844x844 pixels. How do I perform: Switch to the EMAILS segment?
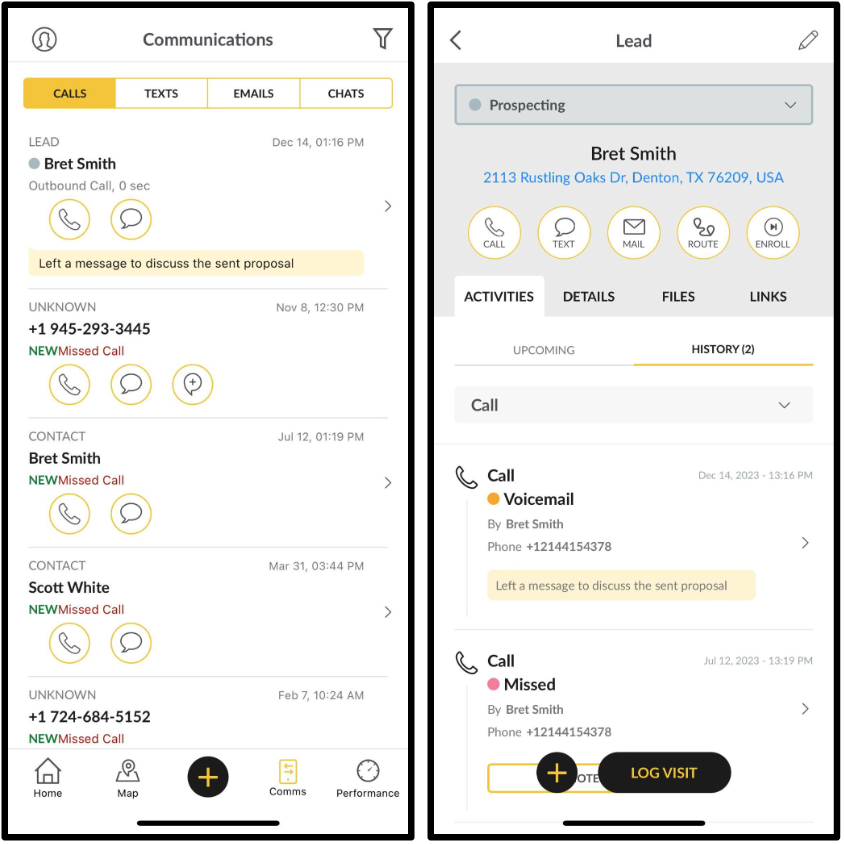click(253, 93)
